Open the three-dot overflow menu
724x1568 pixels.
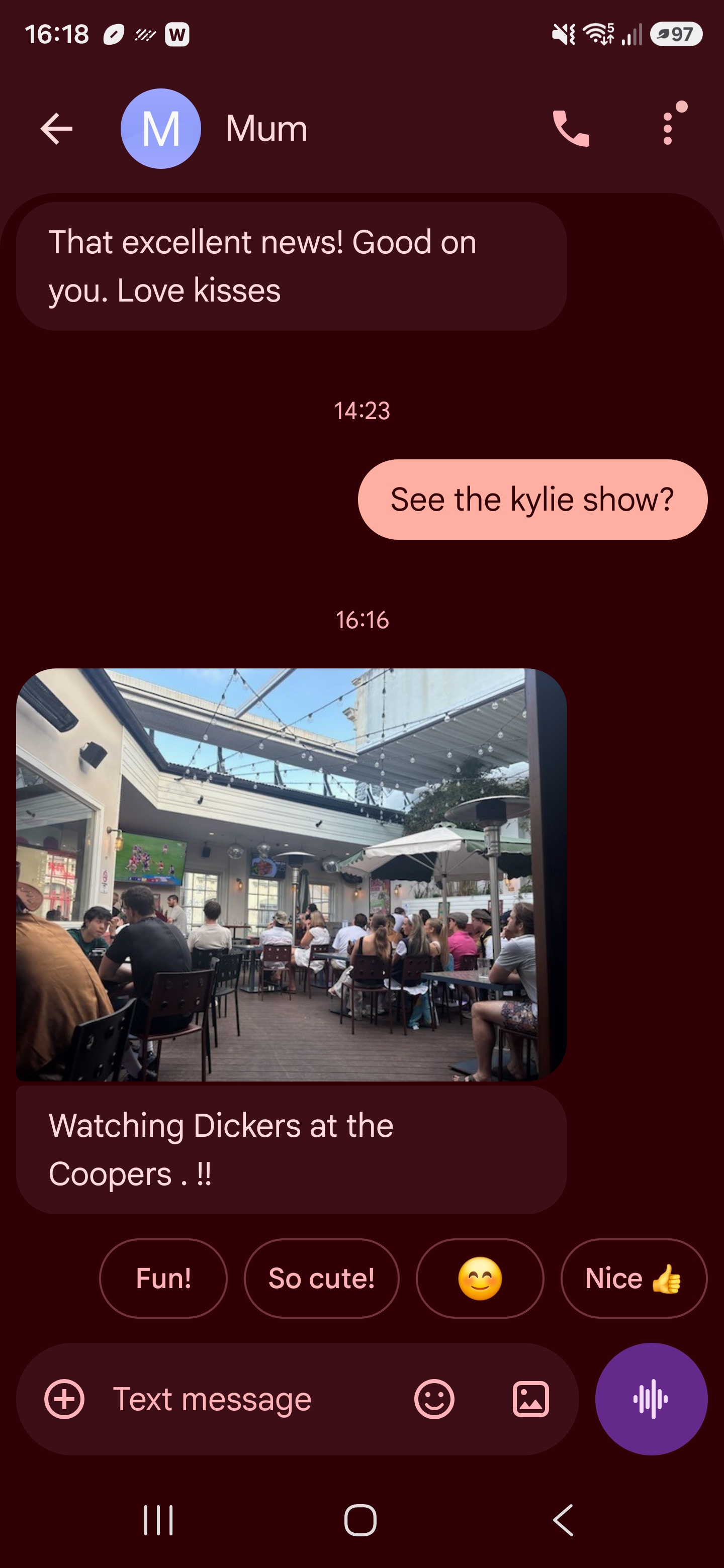669,129
